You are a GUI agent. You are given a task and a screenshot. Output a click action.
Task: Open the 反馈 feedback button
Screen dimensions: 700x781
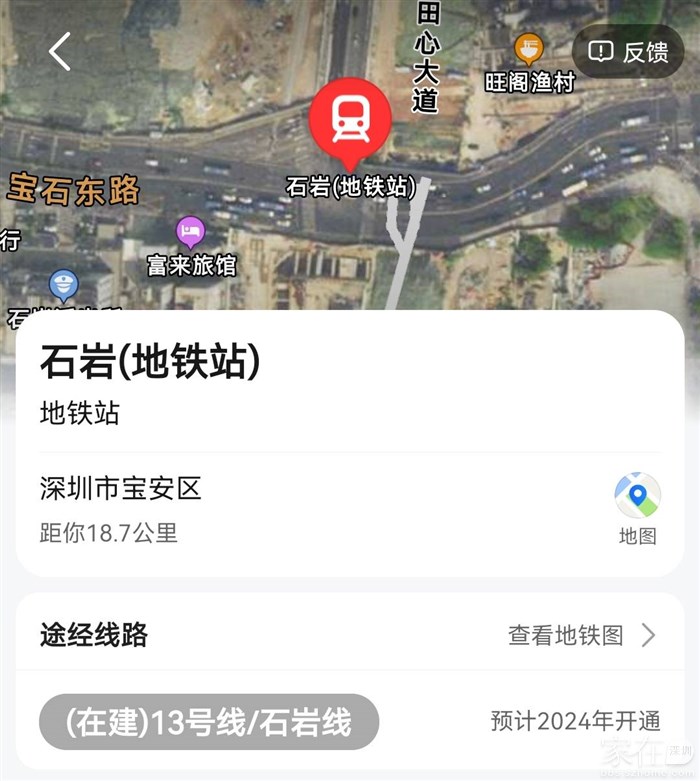(628, 52)
